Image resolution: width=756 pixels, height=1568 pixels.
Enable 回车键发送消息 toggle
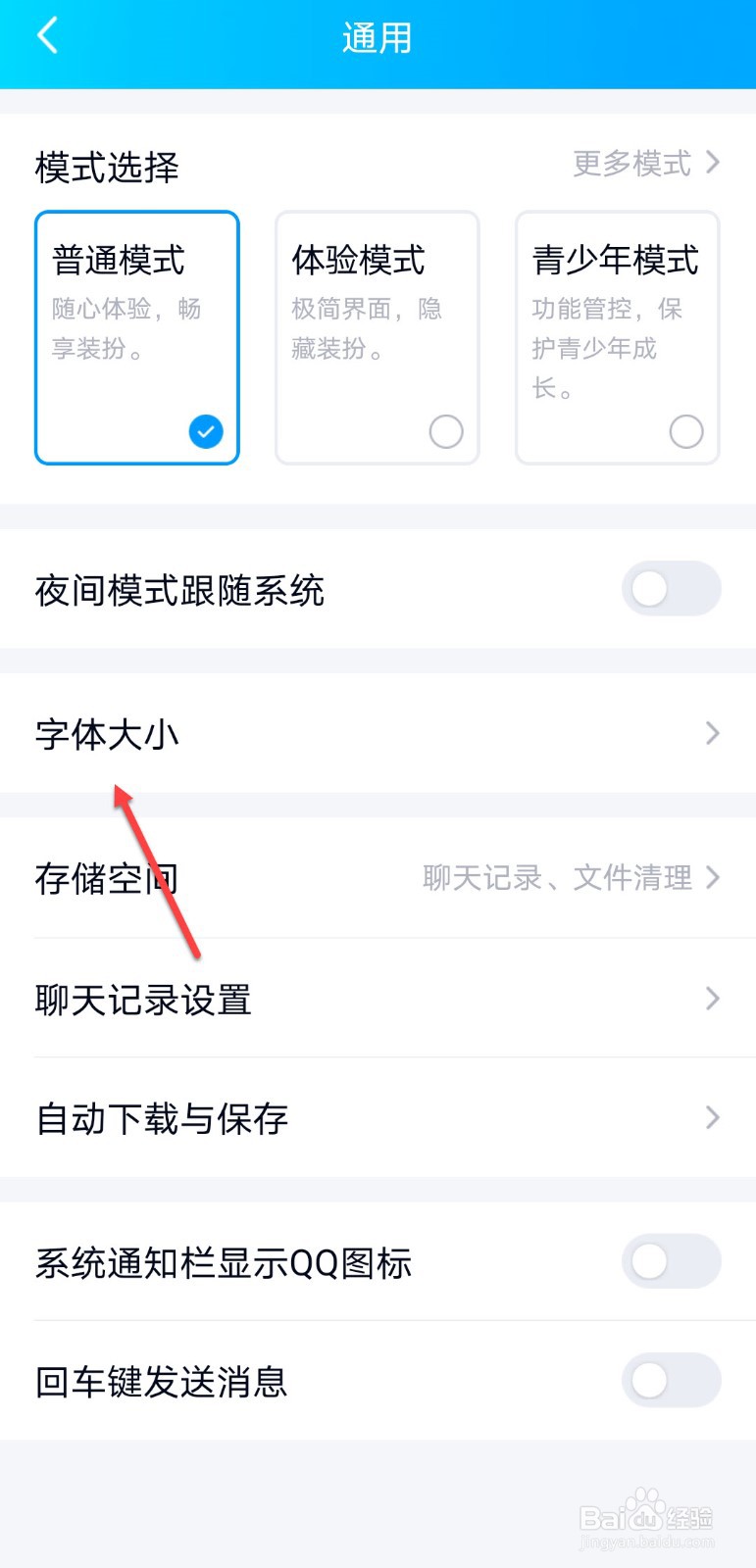(671, 1380)
